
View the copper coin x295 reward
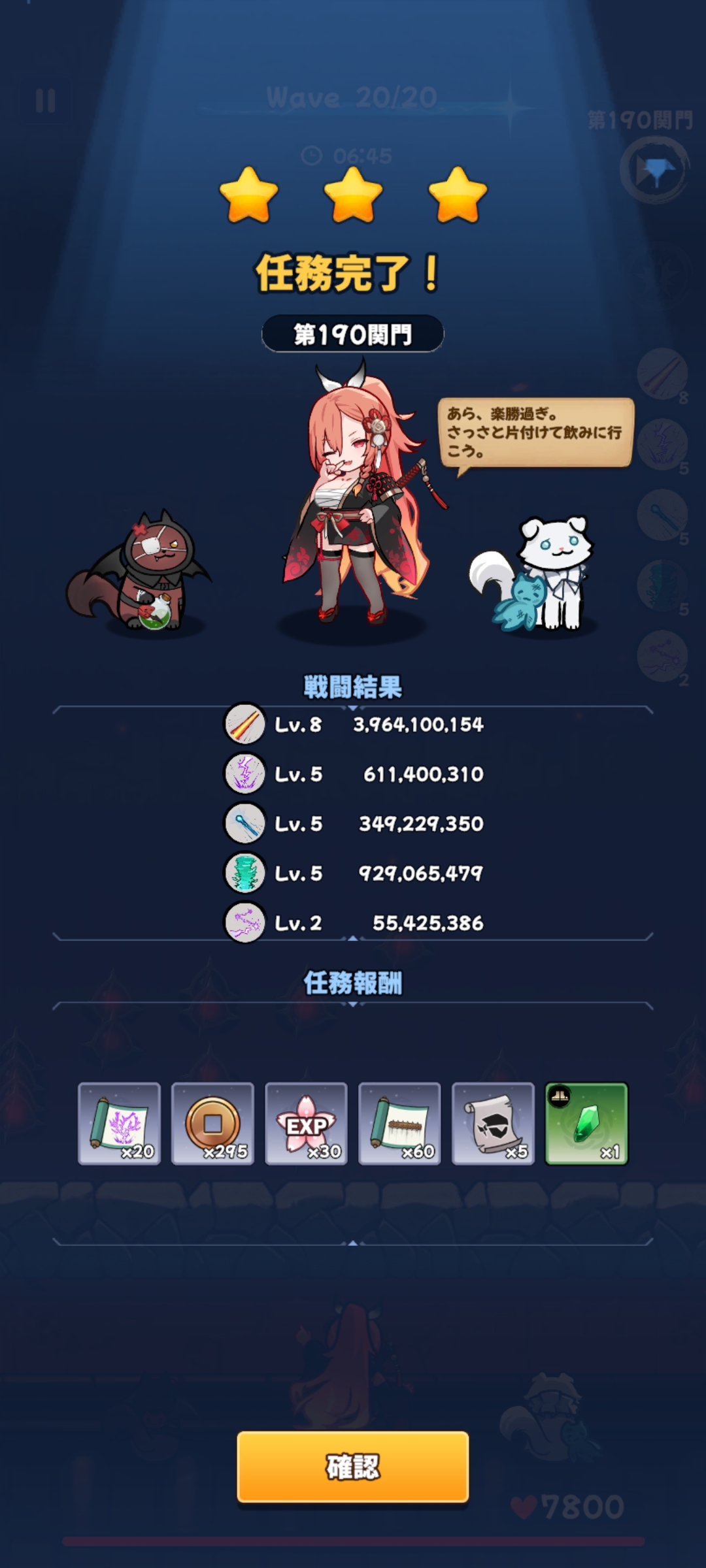tap(212, 1123)
